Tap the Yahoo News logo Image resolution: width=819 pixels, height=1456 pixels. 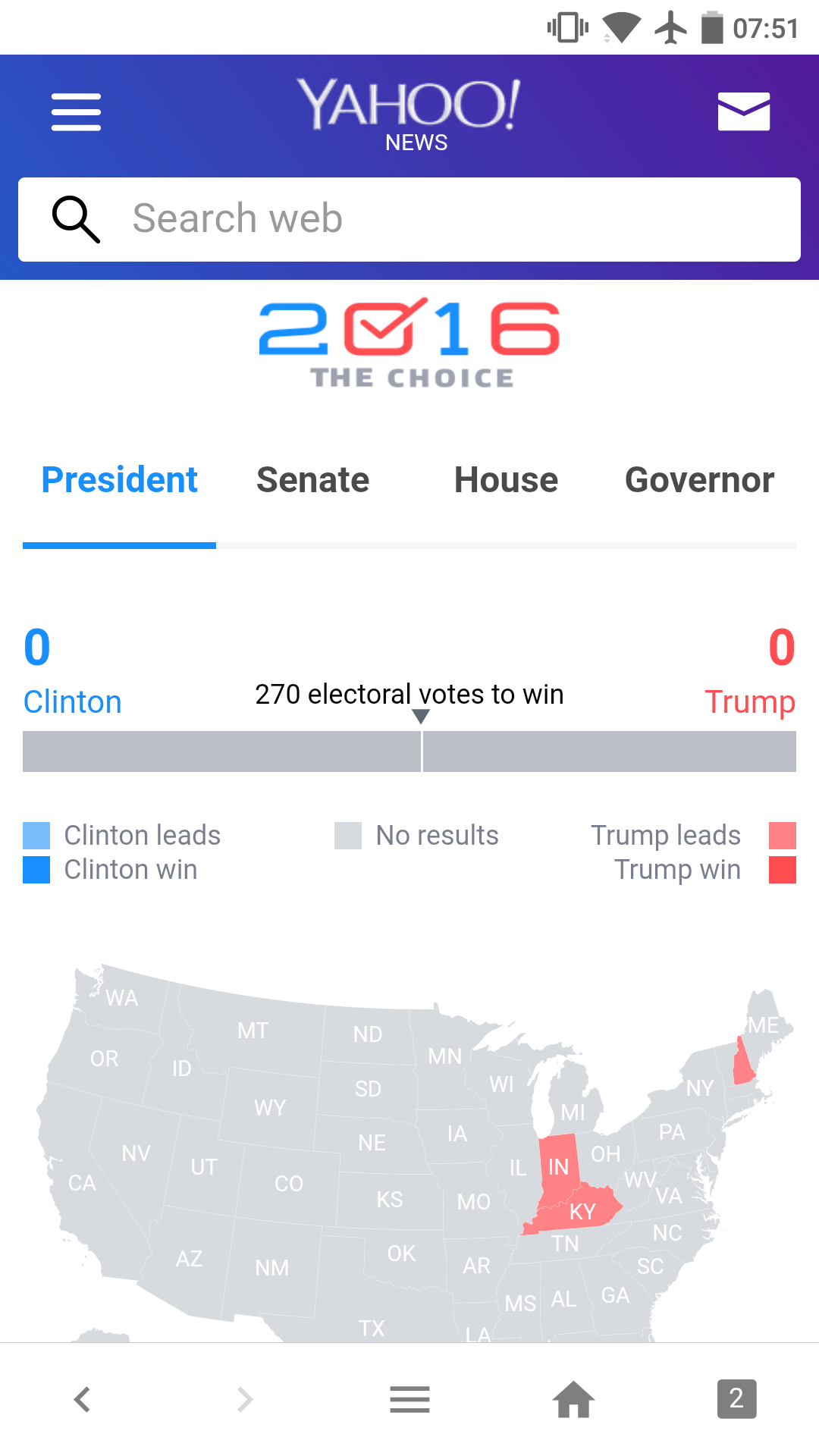click(x=409, y=114)
